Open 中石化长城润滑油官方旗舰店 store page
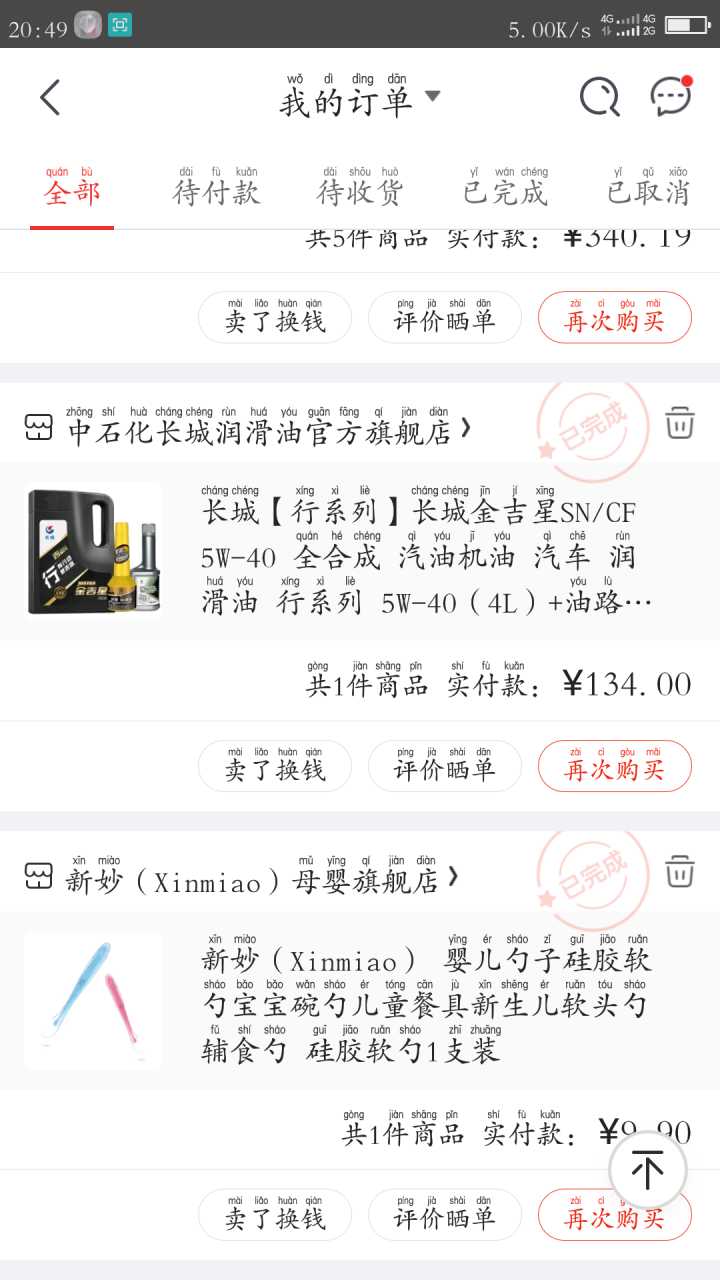This screenshot has height=1280, width=720. click(260, 431)
